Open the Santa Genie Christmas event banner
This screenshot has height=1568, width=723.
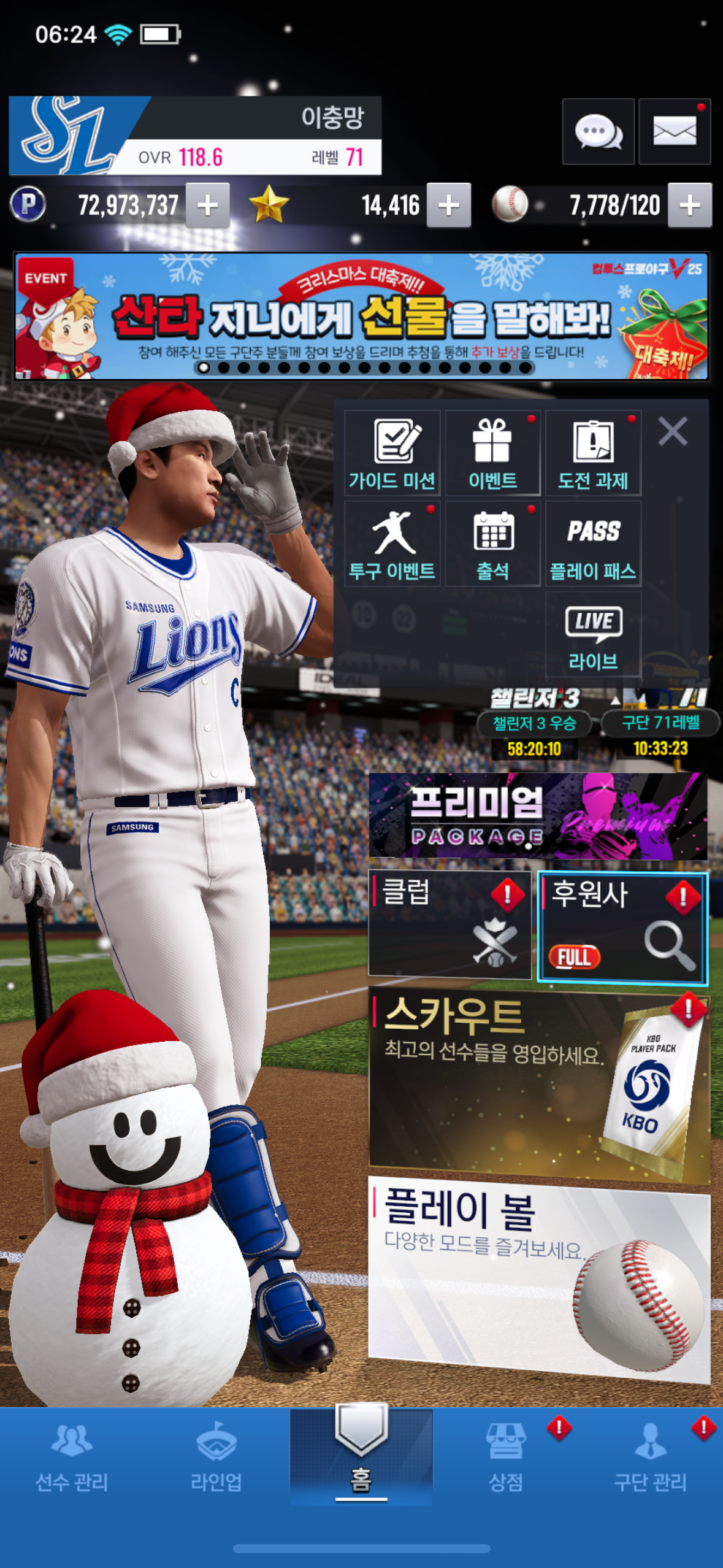coord(361,317)
